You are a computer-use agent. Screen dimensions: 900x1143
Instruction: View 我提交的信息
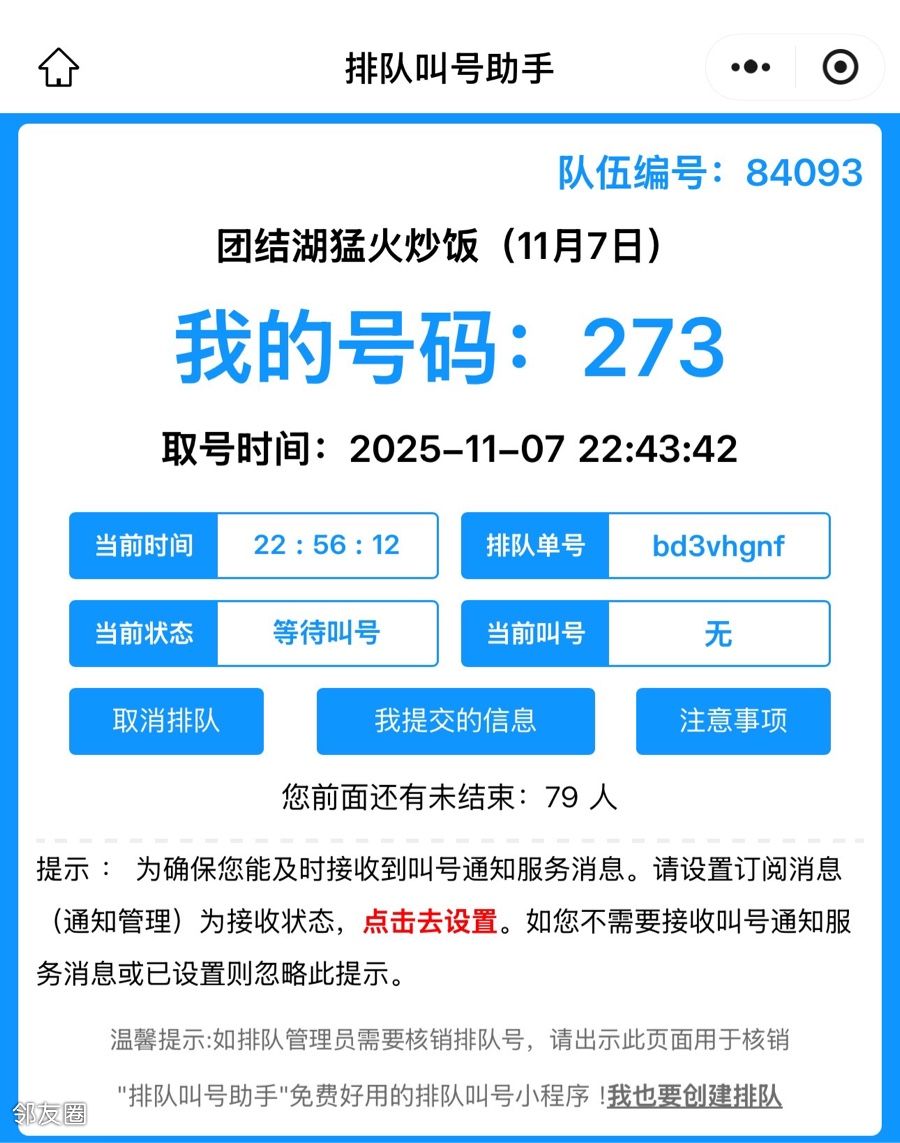[455, 721]
